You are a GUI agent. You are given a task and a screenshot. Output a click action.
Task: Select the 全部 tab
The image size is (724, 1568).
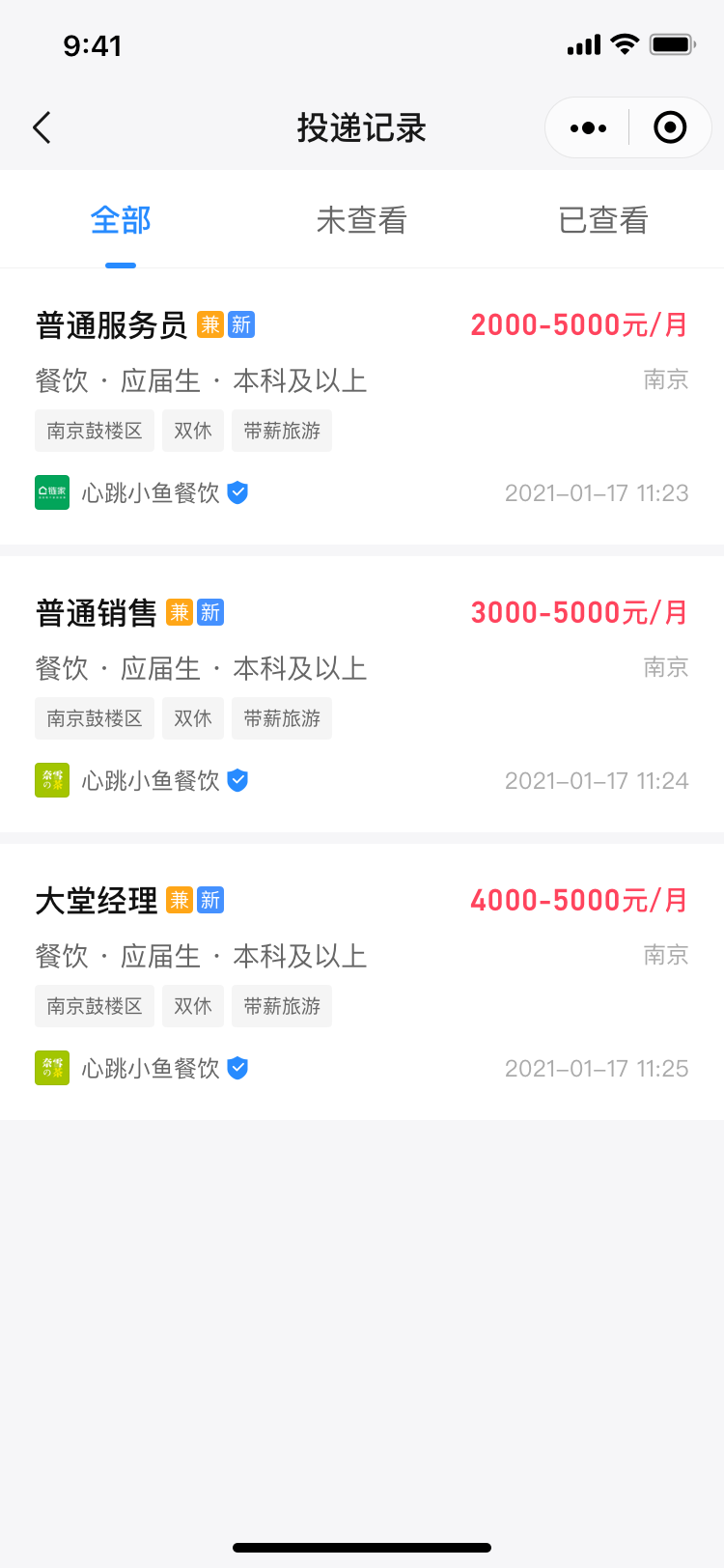[x=120, y=219]
